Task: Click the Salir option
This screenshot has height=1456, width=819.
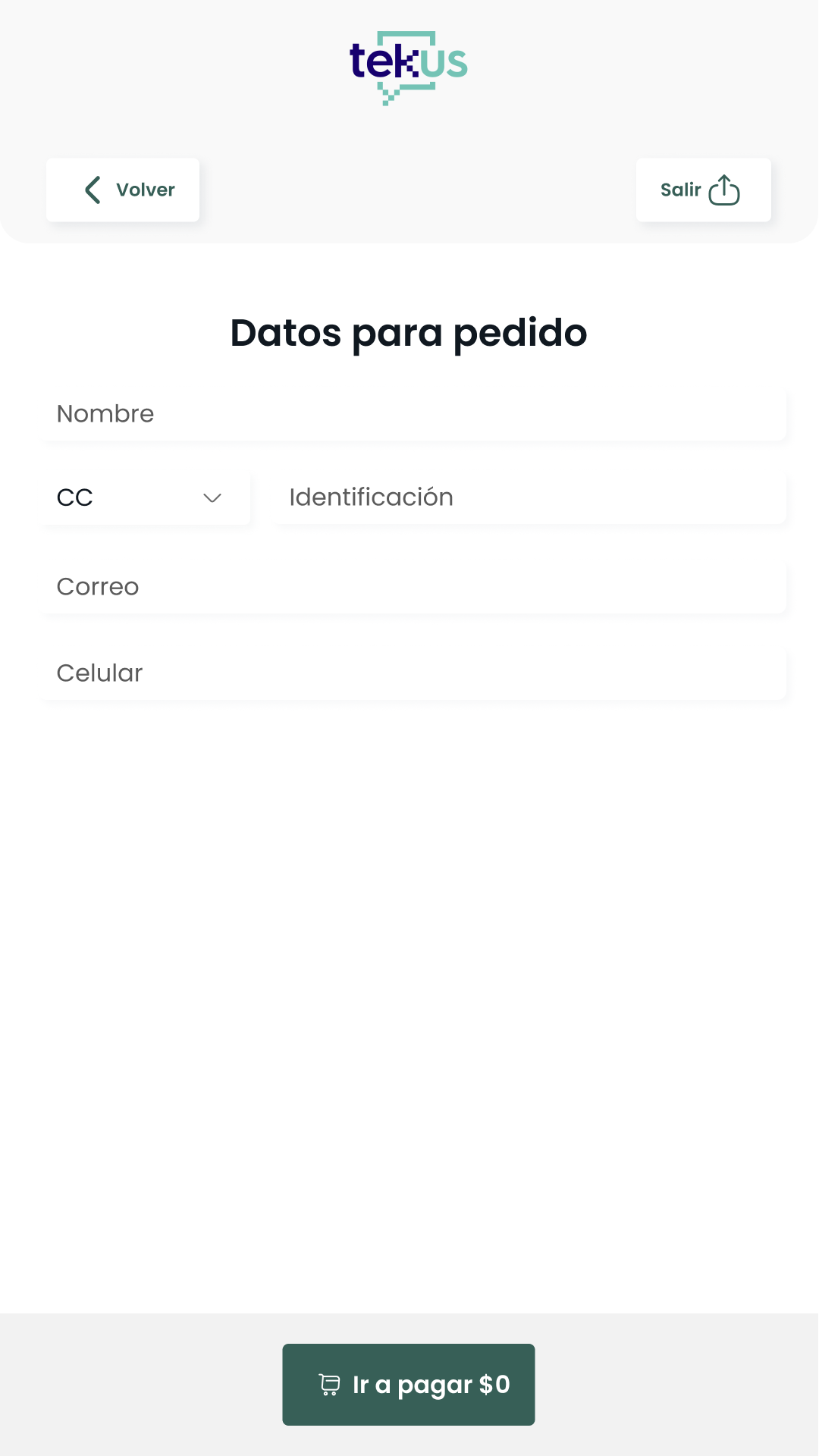Action: (x=702, y=190)
